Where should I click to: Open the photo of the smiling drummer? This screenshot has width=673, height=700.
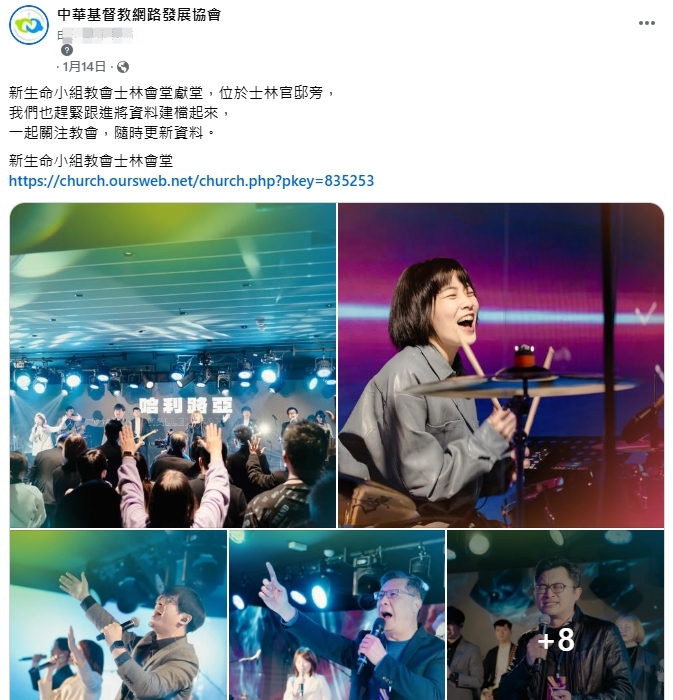500,365
